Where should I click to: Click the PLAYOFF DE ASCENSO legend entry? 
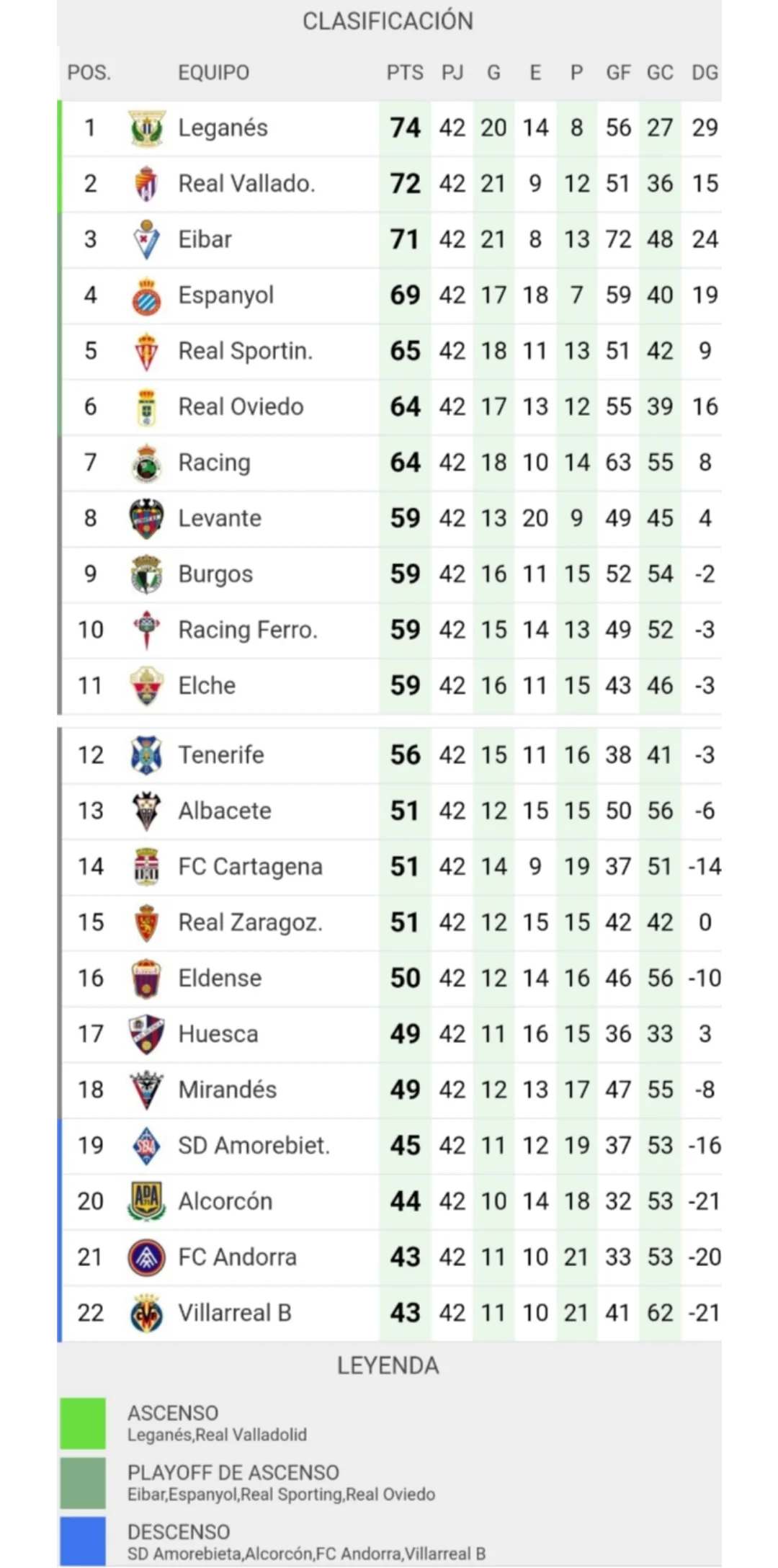coord(233,1473)
